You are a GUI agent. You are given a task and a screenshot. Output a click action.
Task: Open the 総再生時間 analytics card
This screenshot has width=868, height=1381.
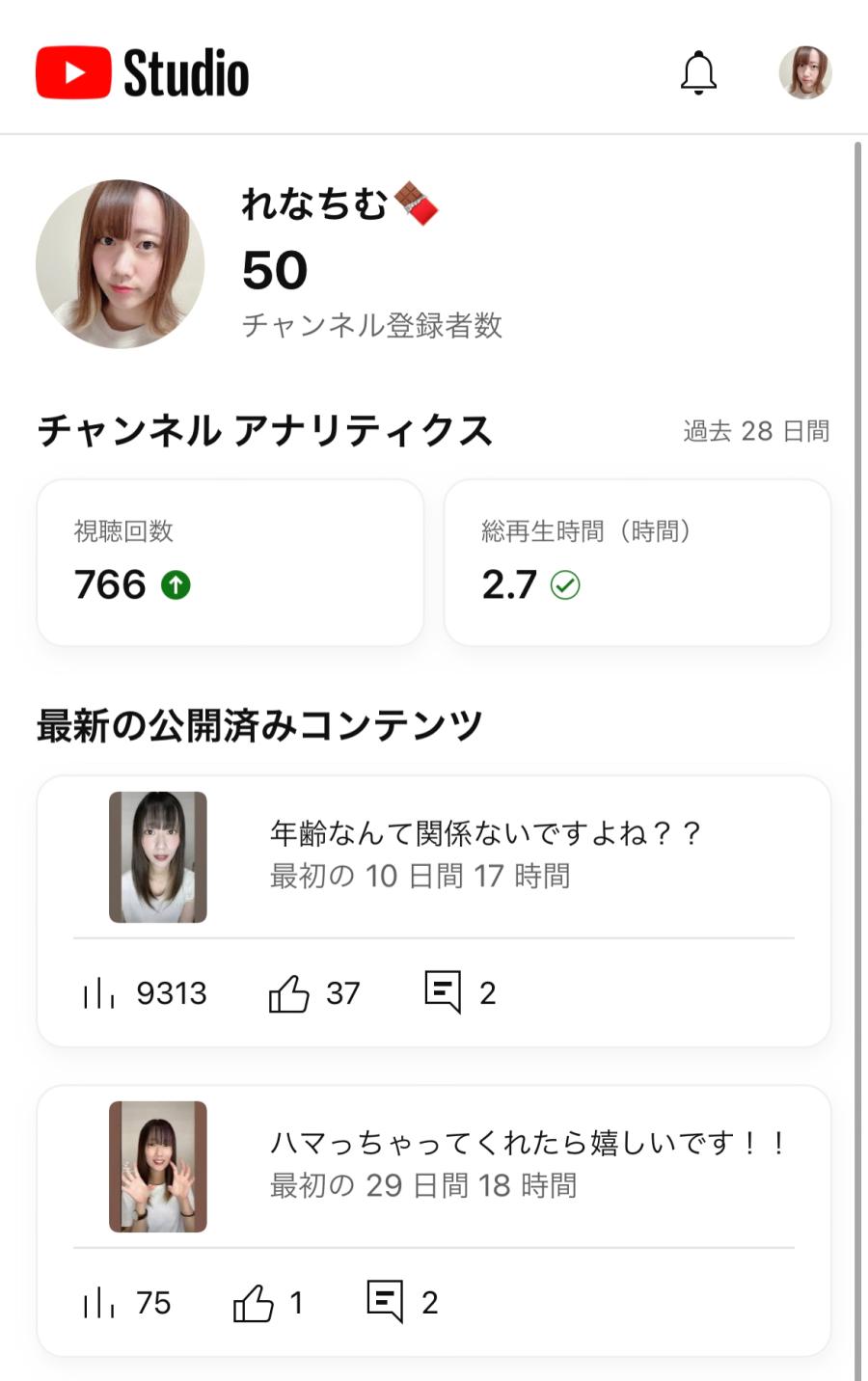click(637, 562)
